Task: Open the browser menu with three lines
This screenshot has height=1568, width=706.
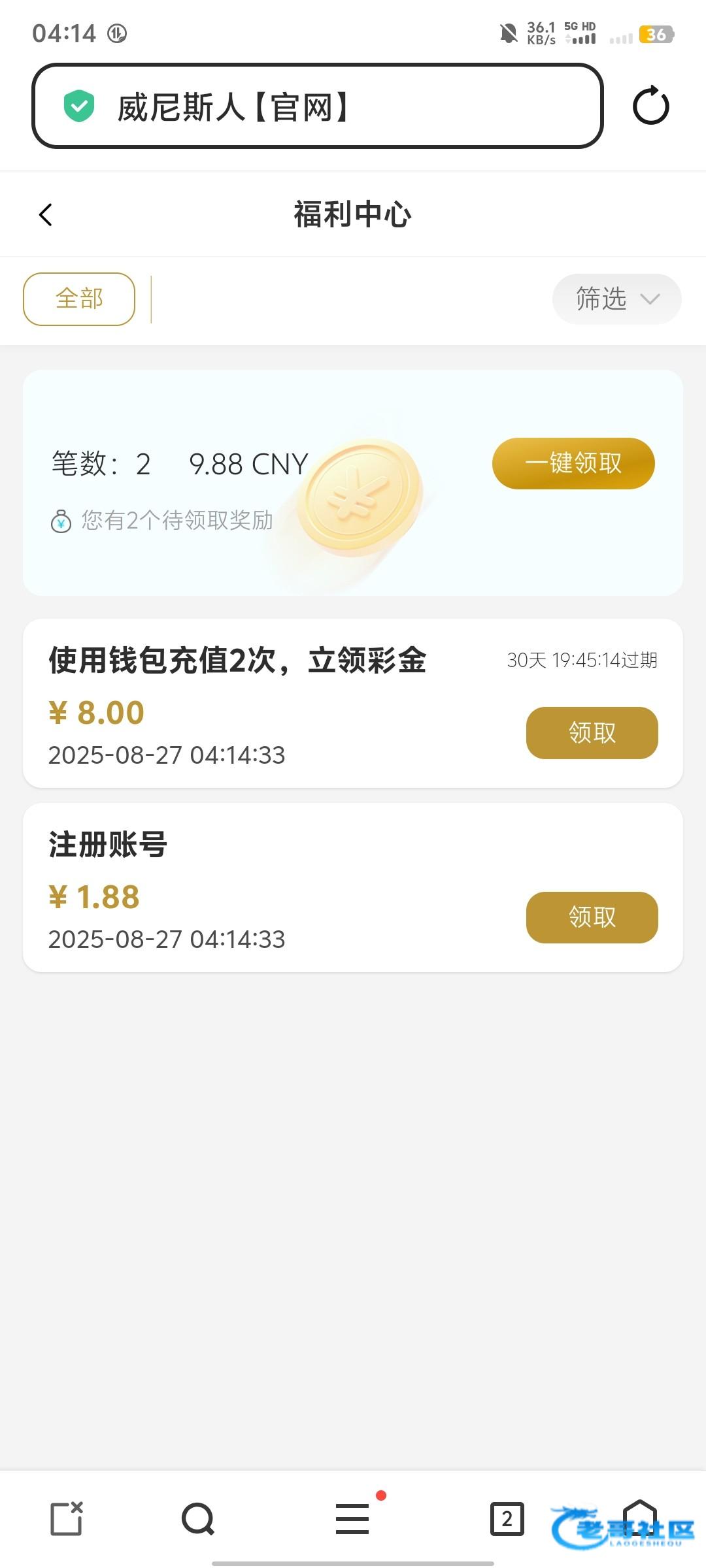Action: tap(352, 1518)
